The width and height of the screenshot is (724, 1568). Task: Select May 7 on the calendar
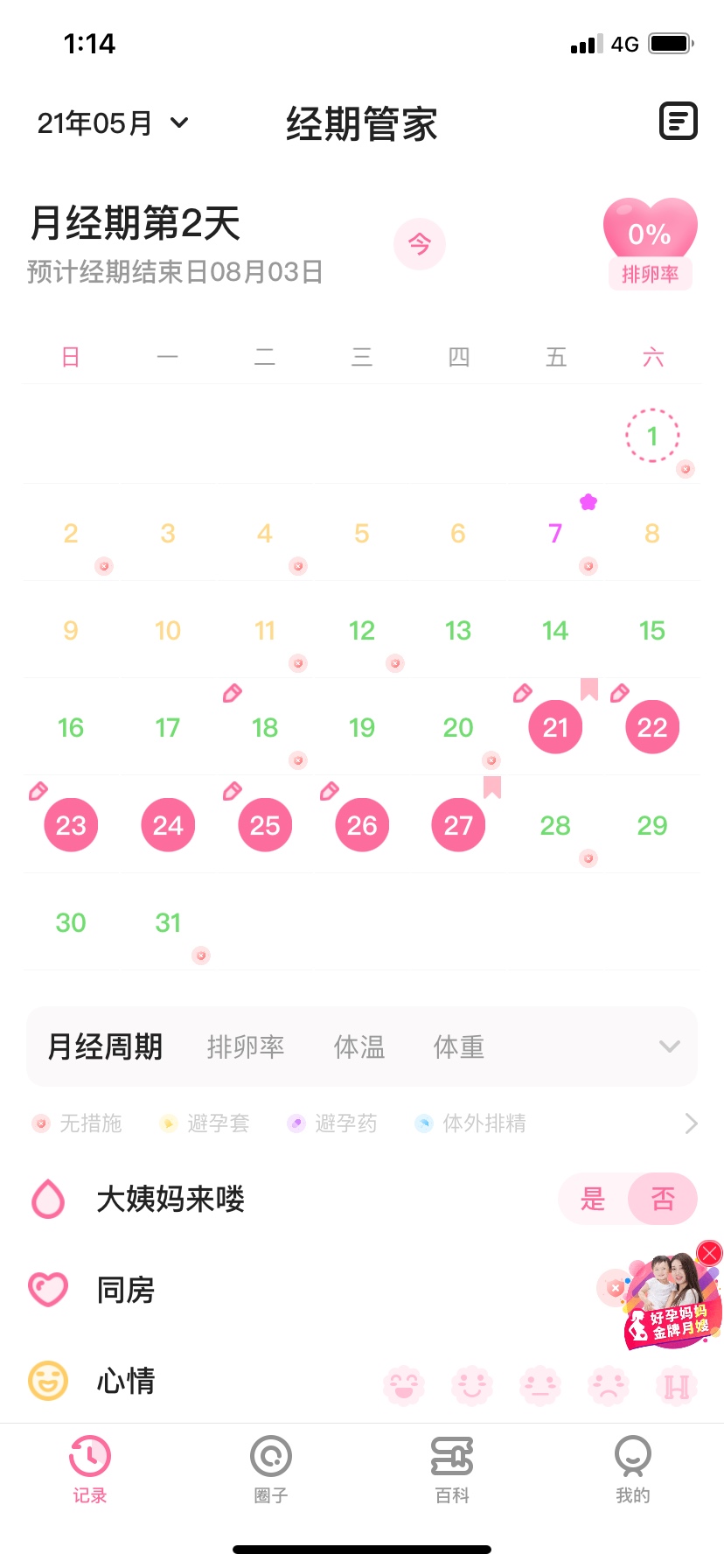[555, 533]
